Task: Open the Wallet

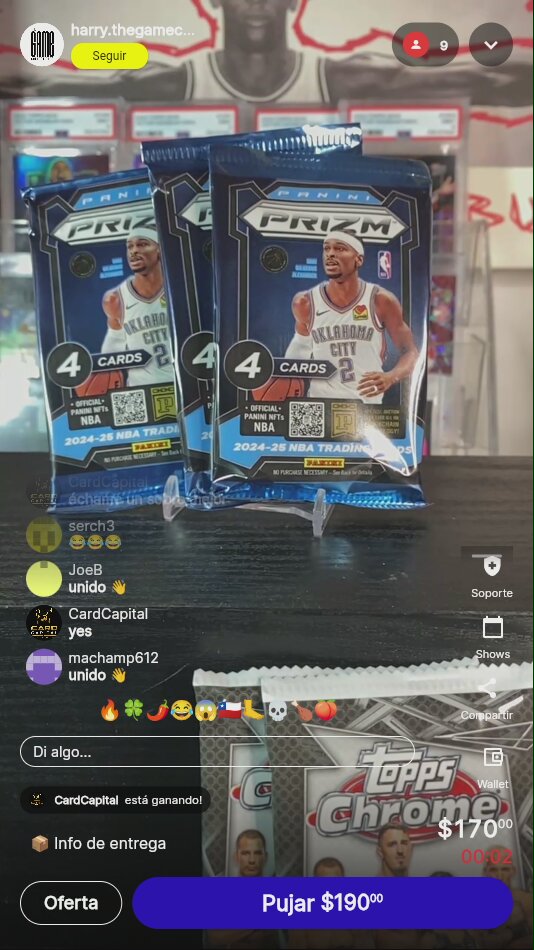Action: pos(492,768)
